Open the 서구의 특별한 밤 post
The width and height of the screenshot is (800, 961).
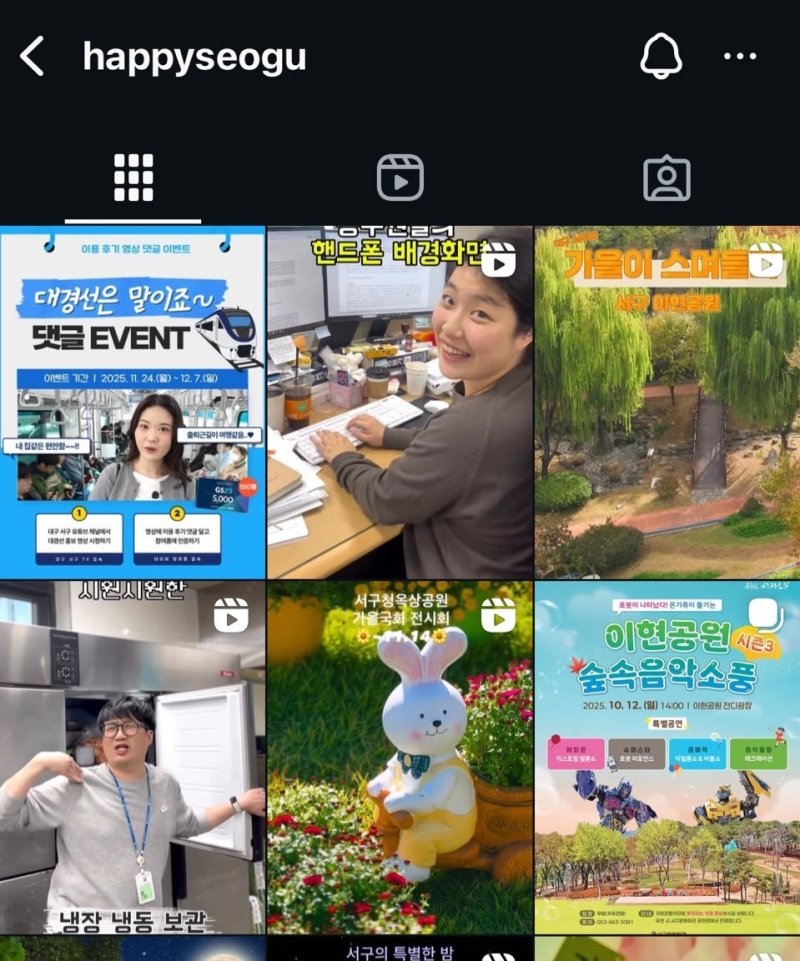pos(400,949)
